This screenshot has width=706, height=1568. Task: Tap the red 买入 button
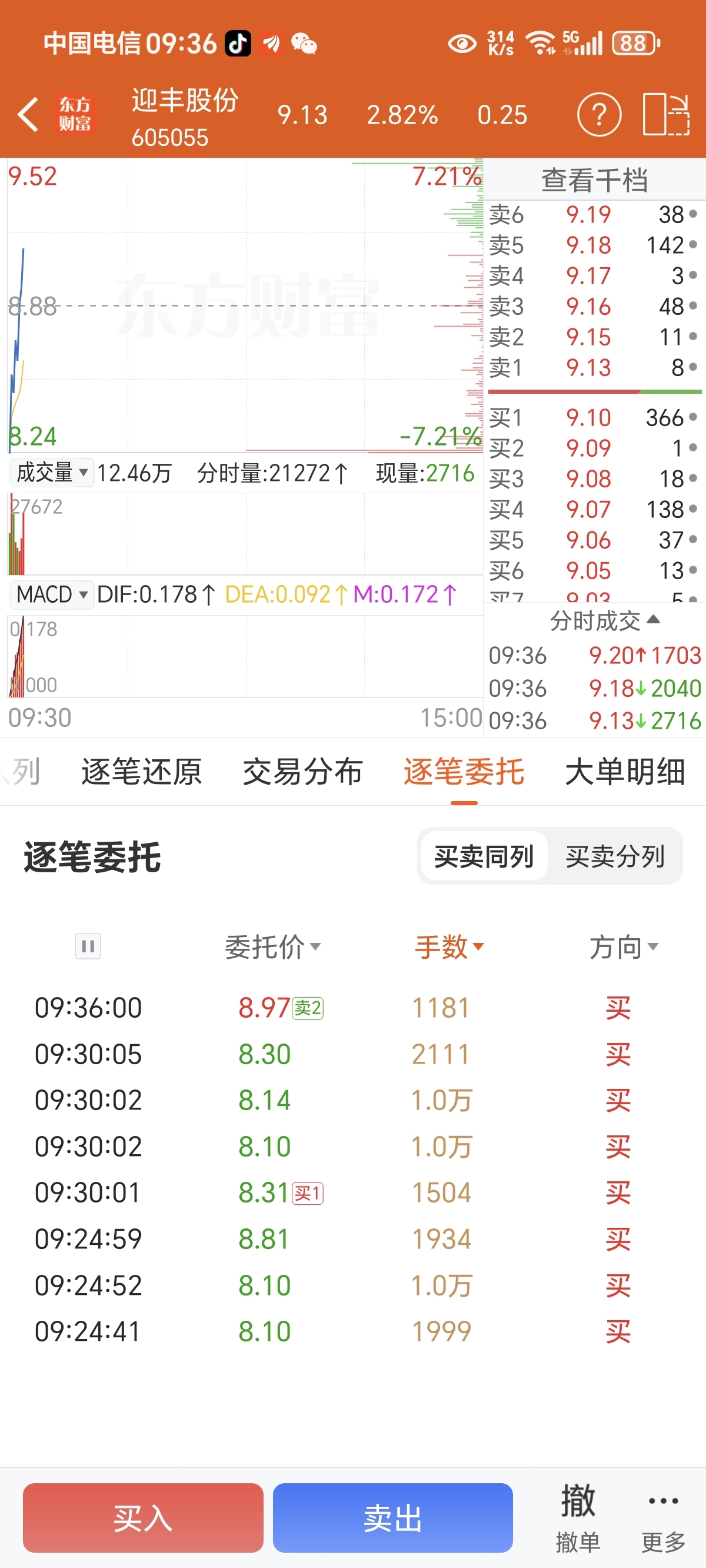(x=143, y=1517)
